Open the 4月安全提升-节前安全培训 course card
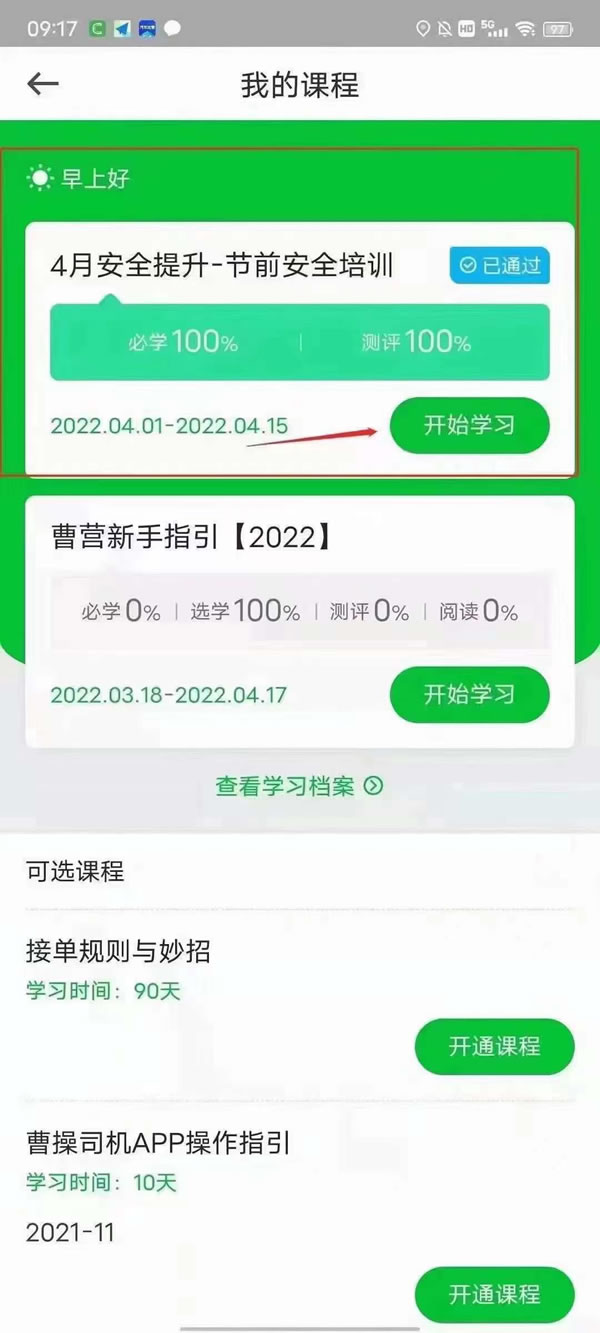This screenshot has height=1333, width=600. [222, 265]
